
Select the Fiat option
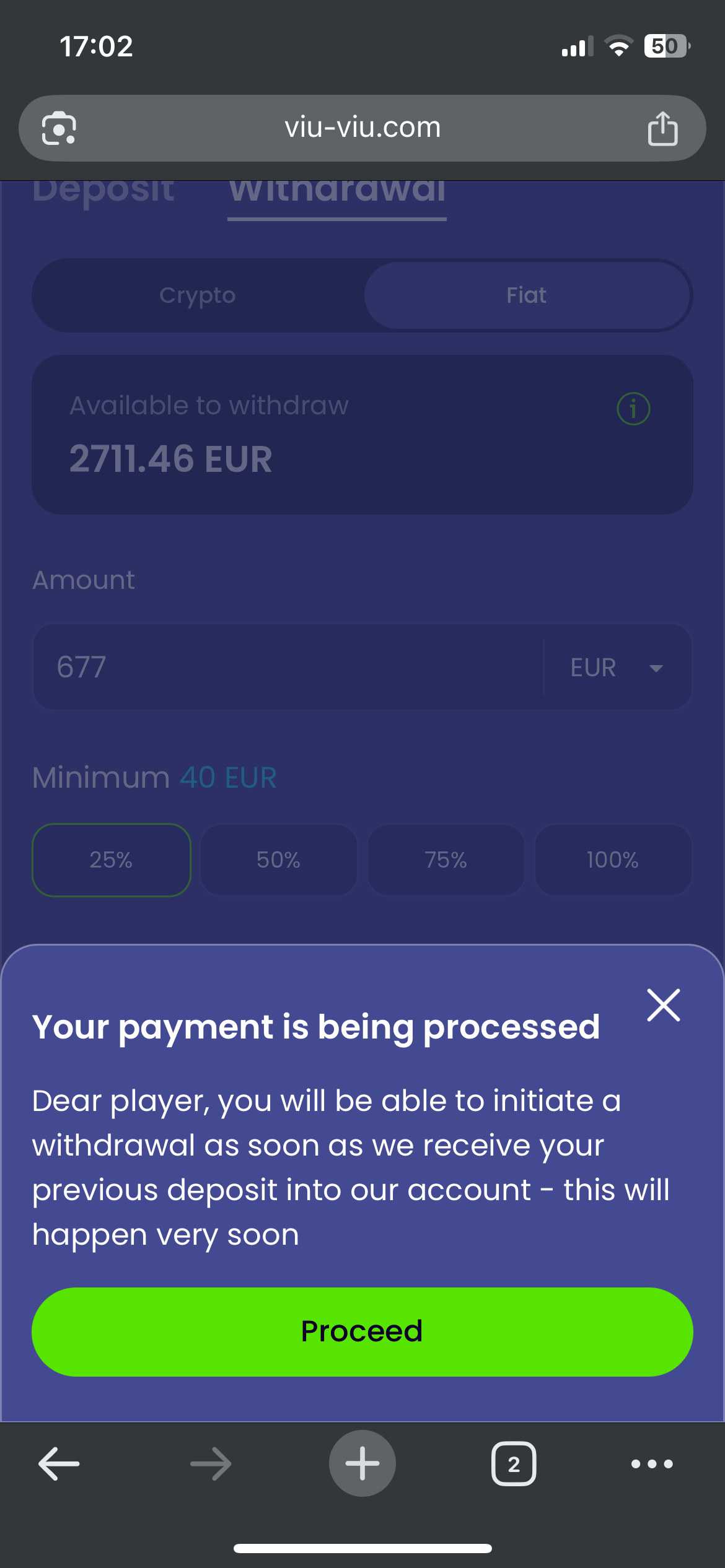[x=527, y=295]
